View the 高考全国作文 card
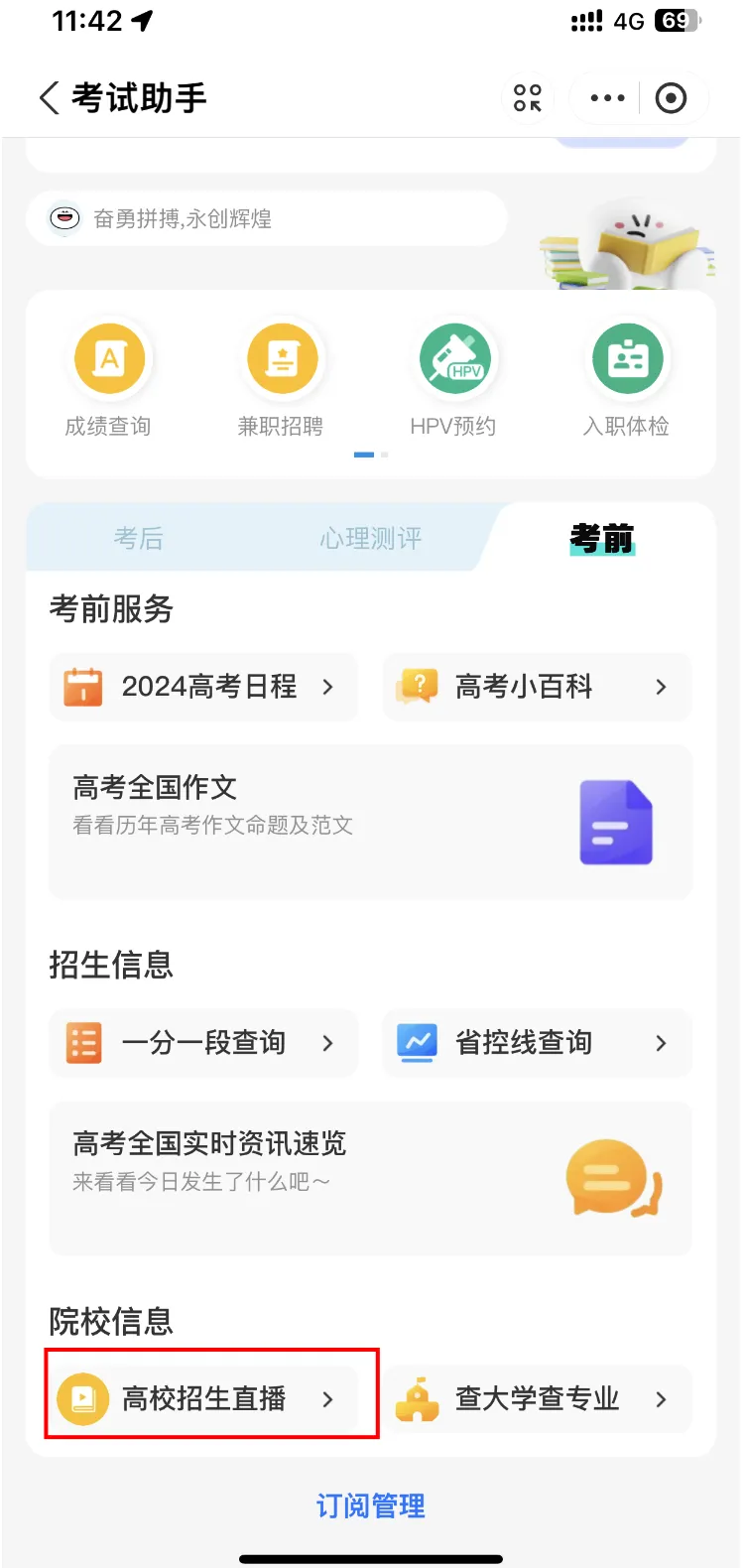The height and width of the screenshot is (1568, 746). pyautogui.click(x=370, y=822)
